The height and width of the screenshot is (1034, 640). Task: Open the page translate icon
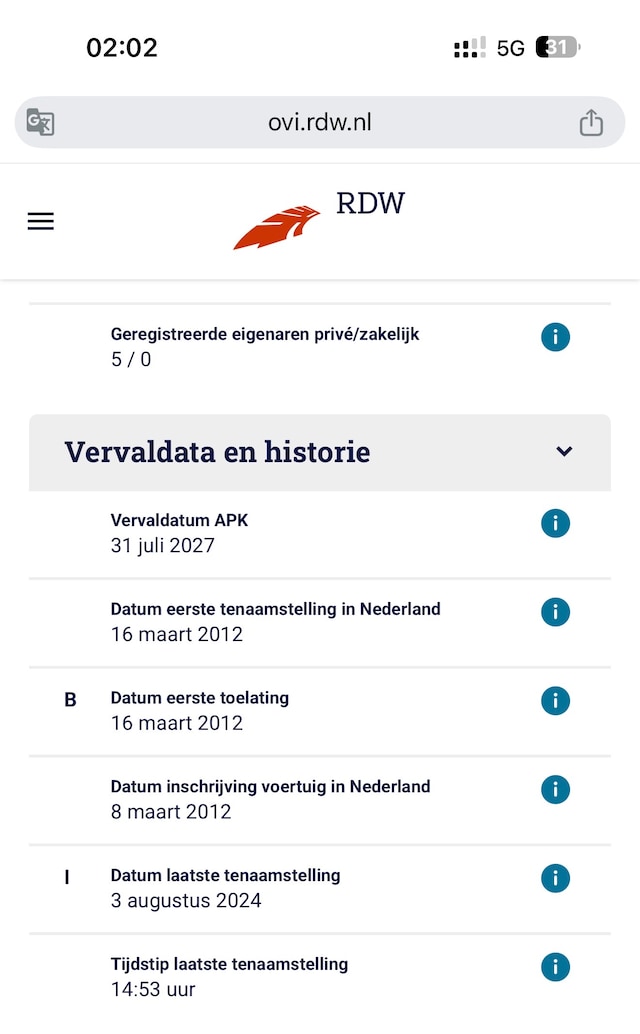40,123
